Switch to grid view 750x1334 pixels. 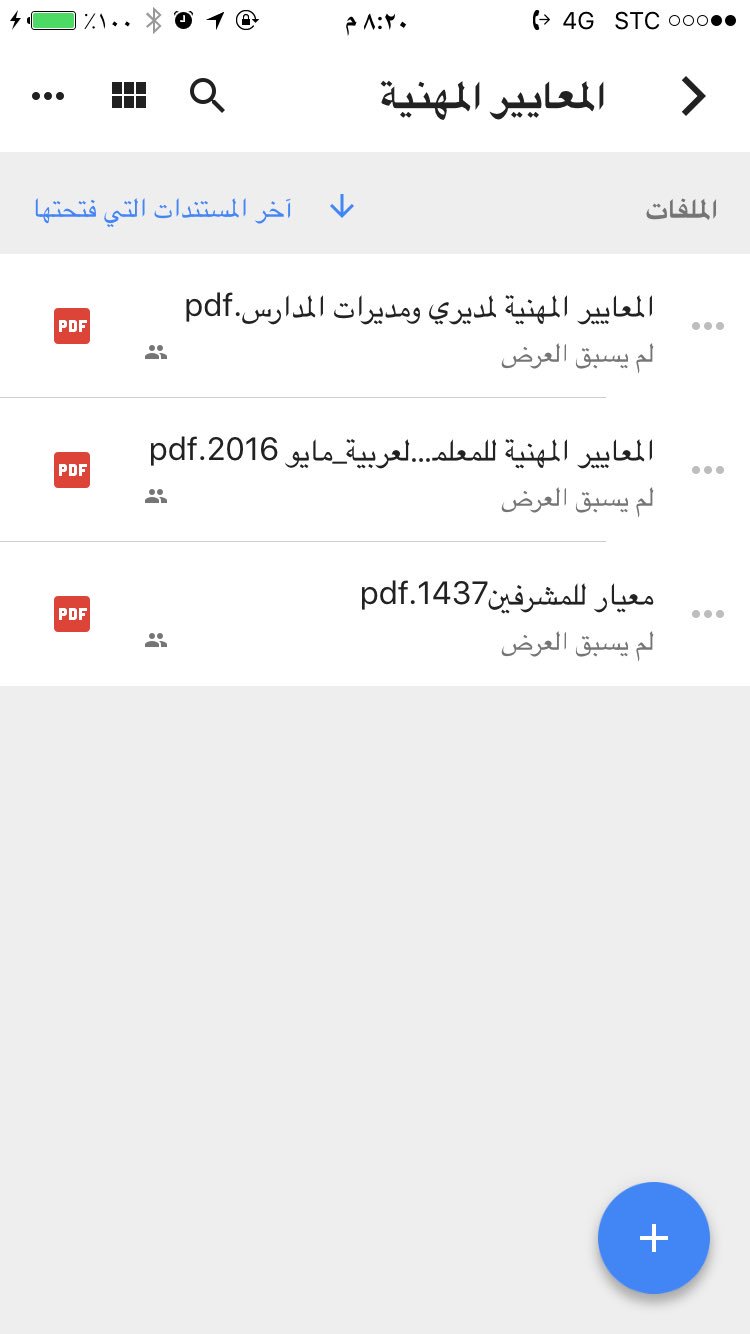pyautogui.click(x=129, y=96)
